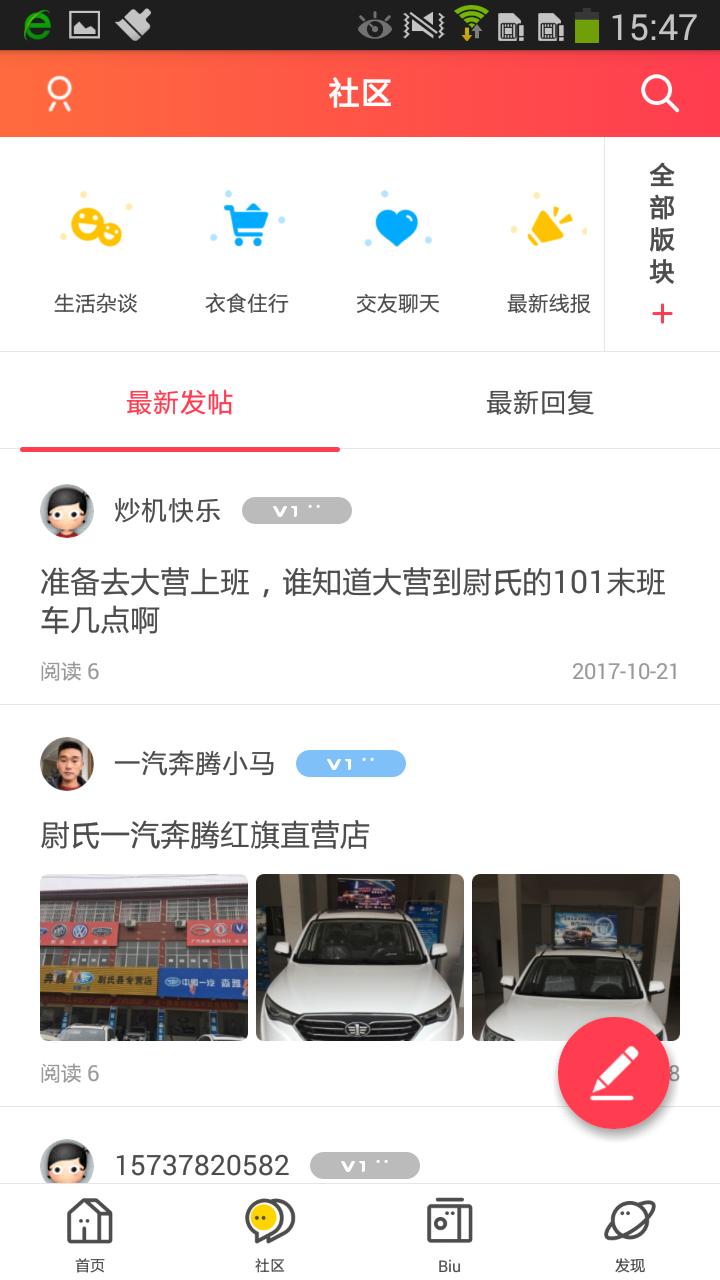
Task: Open the storefront photo in the 一汽奔腾 post
Action: [144, 957]
